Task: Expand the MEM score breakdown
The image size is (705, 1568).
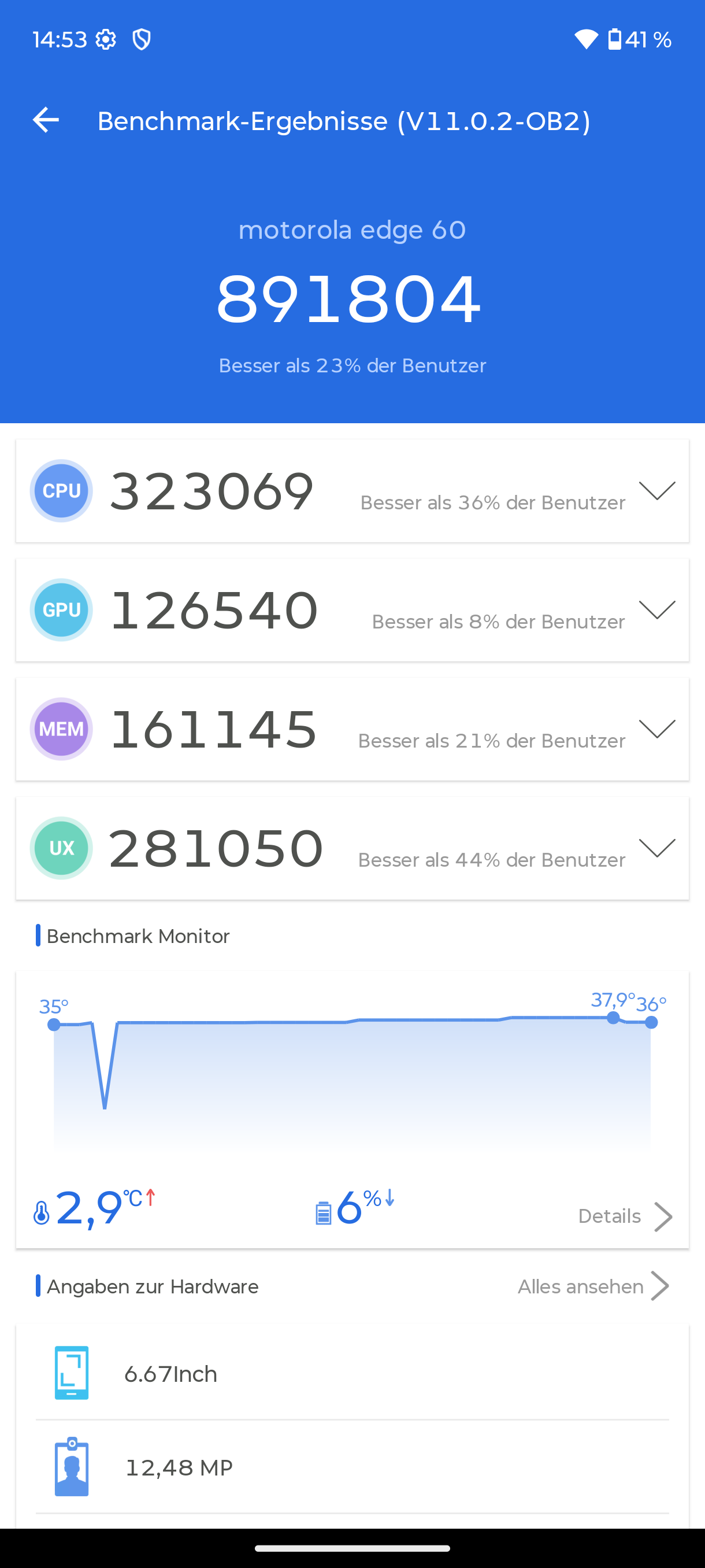Action: [x=657, y=728]
